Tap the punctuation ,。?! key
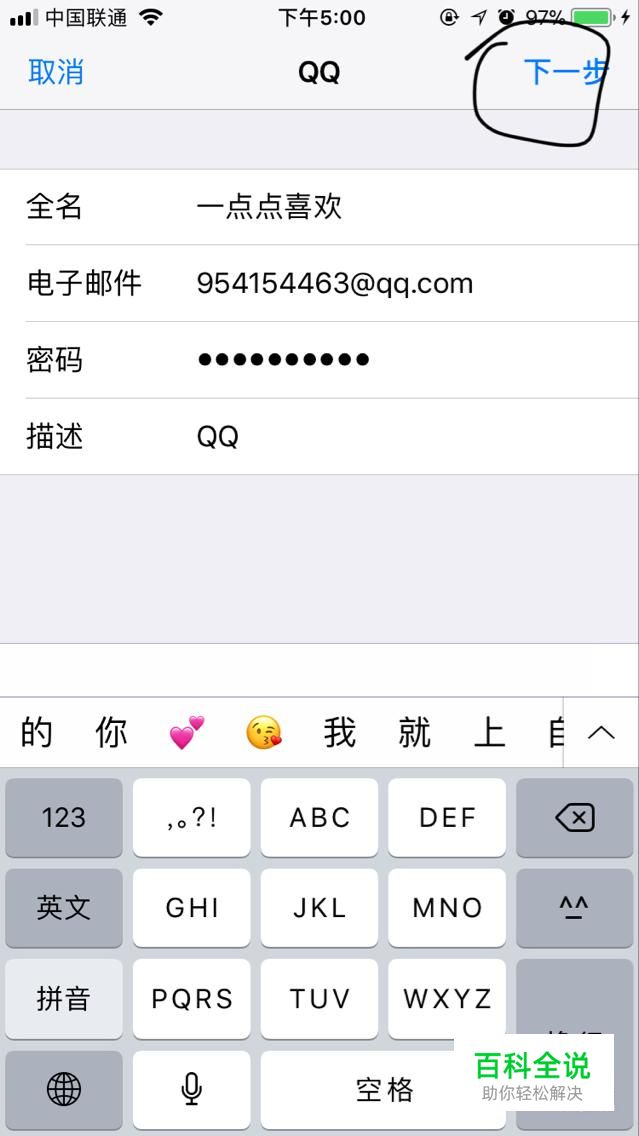The width and height of the screenshot is (639, 1136). point(191,817)
